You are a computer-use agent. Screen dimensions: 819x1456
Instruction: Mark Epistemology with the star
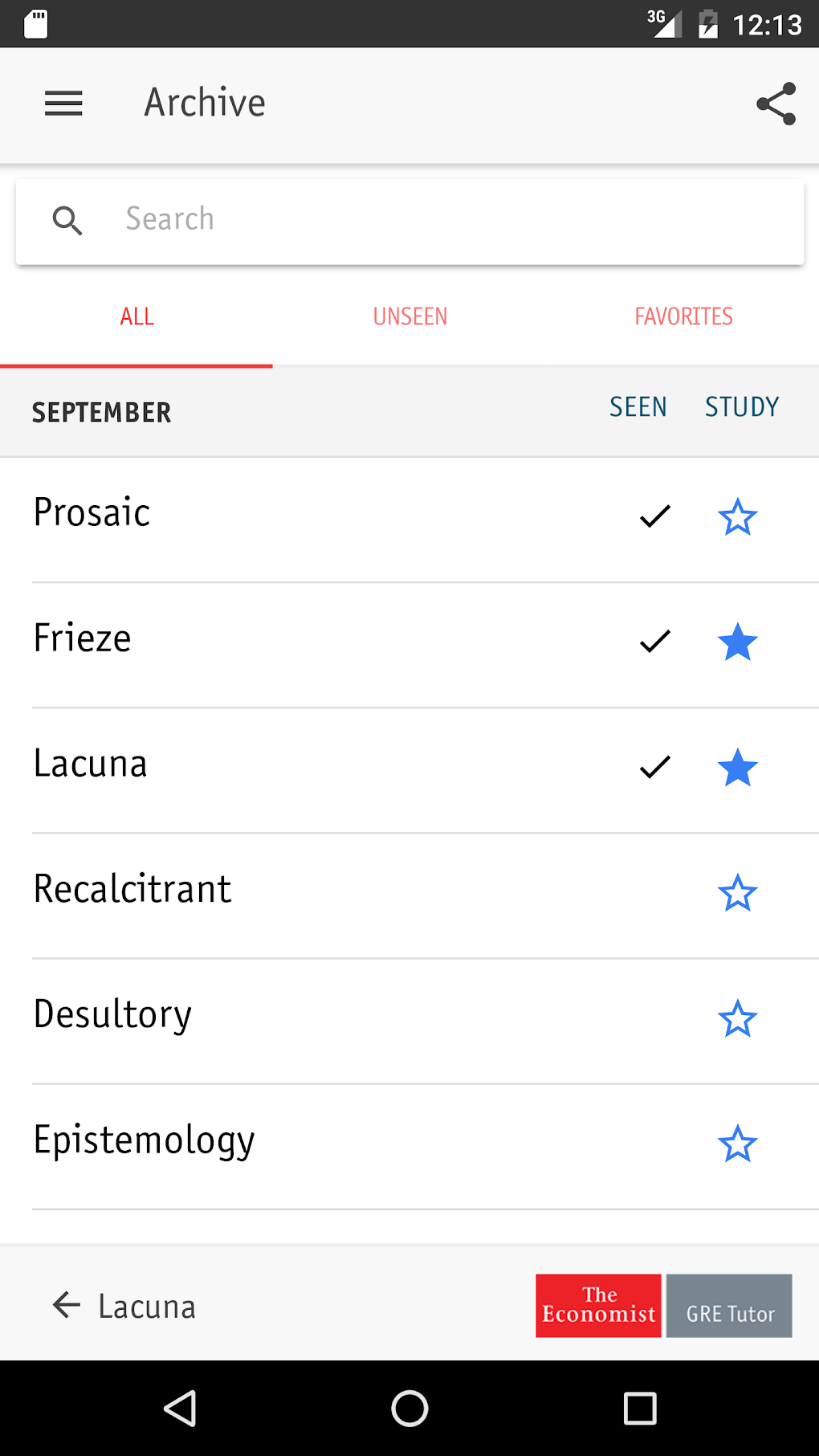pos(737,1144)
